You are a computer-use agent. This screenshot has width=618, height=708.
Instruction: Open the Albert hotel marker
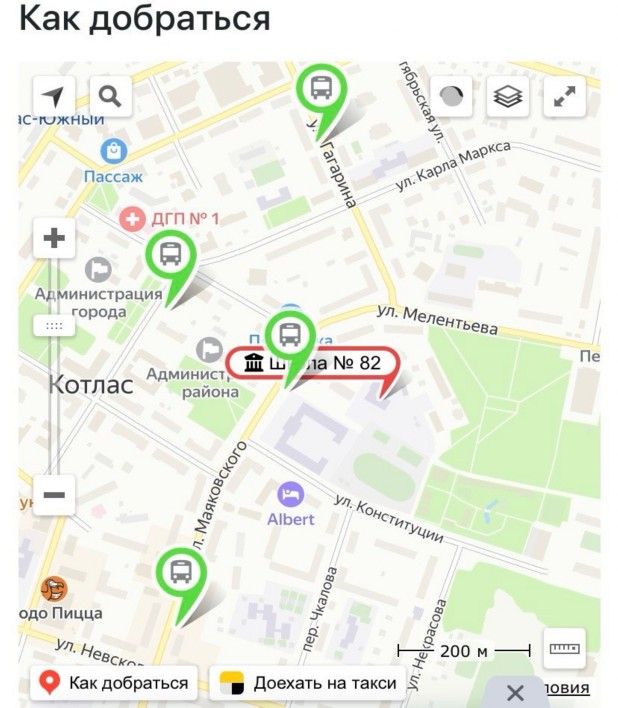[290, 494]
